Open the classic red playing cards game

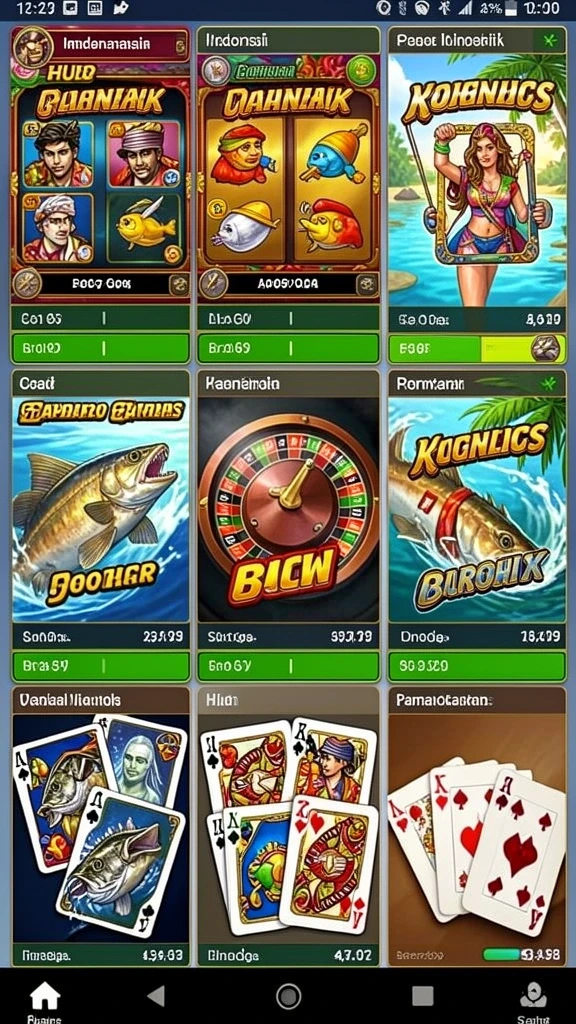[x=477, y=828]
